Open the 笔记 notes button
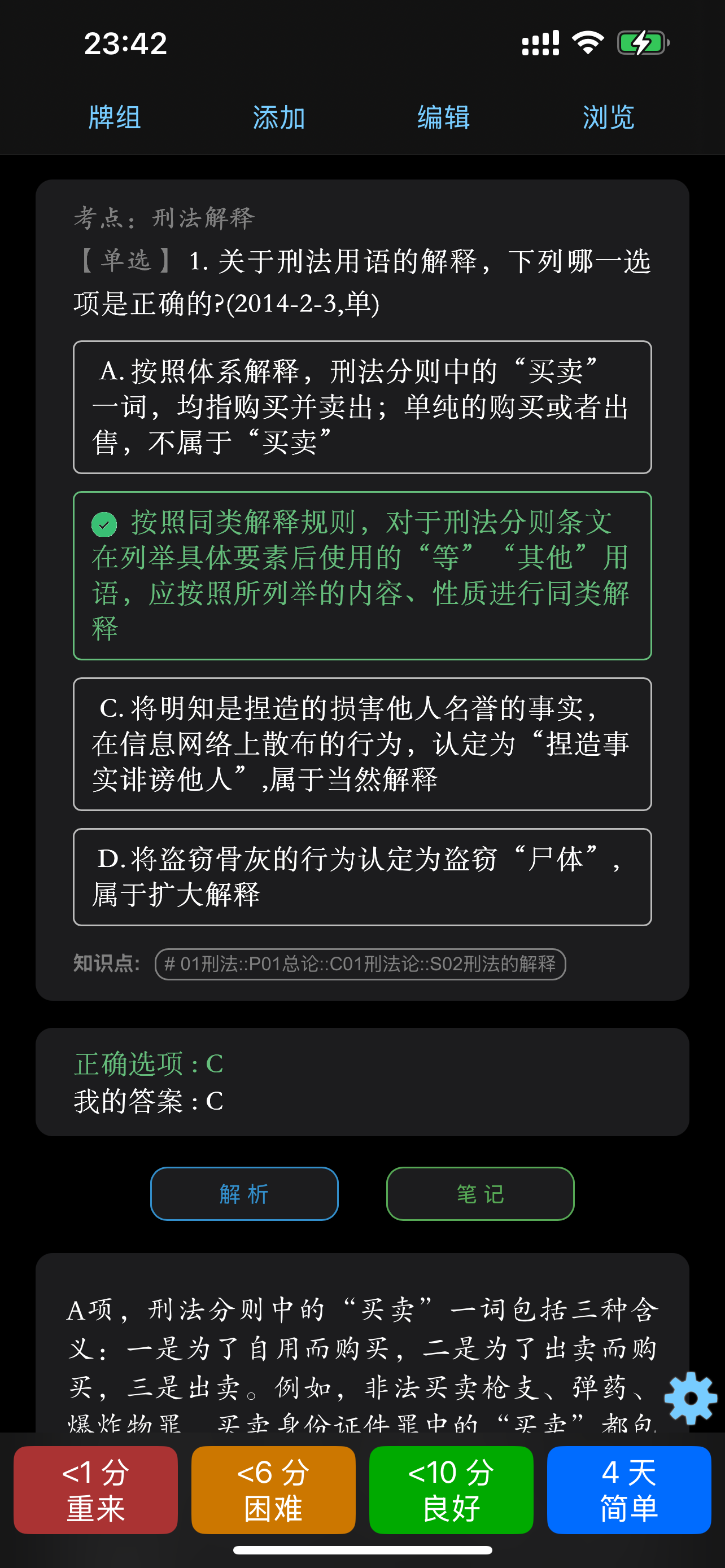The width and height of the screenshot is (725, 1568). 480,1193
